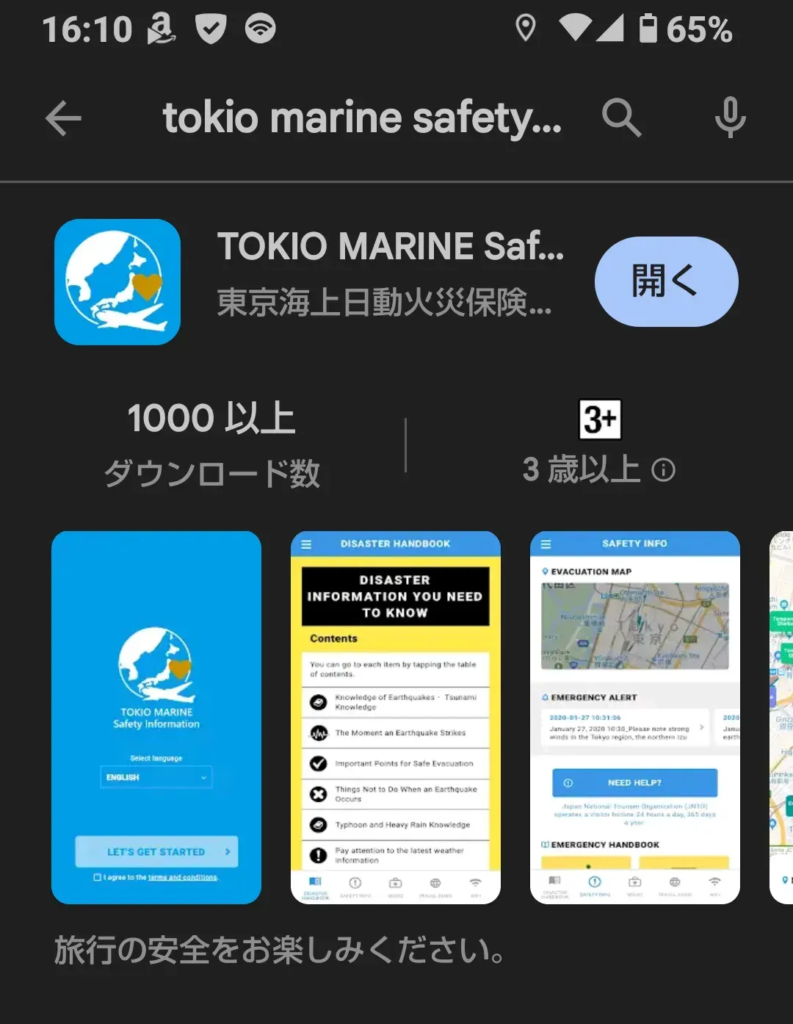Tap the search query text field
Viewport: 793px width, 1024px height.
pyautogui.click(x=362, y=119)
